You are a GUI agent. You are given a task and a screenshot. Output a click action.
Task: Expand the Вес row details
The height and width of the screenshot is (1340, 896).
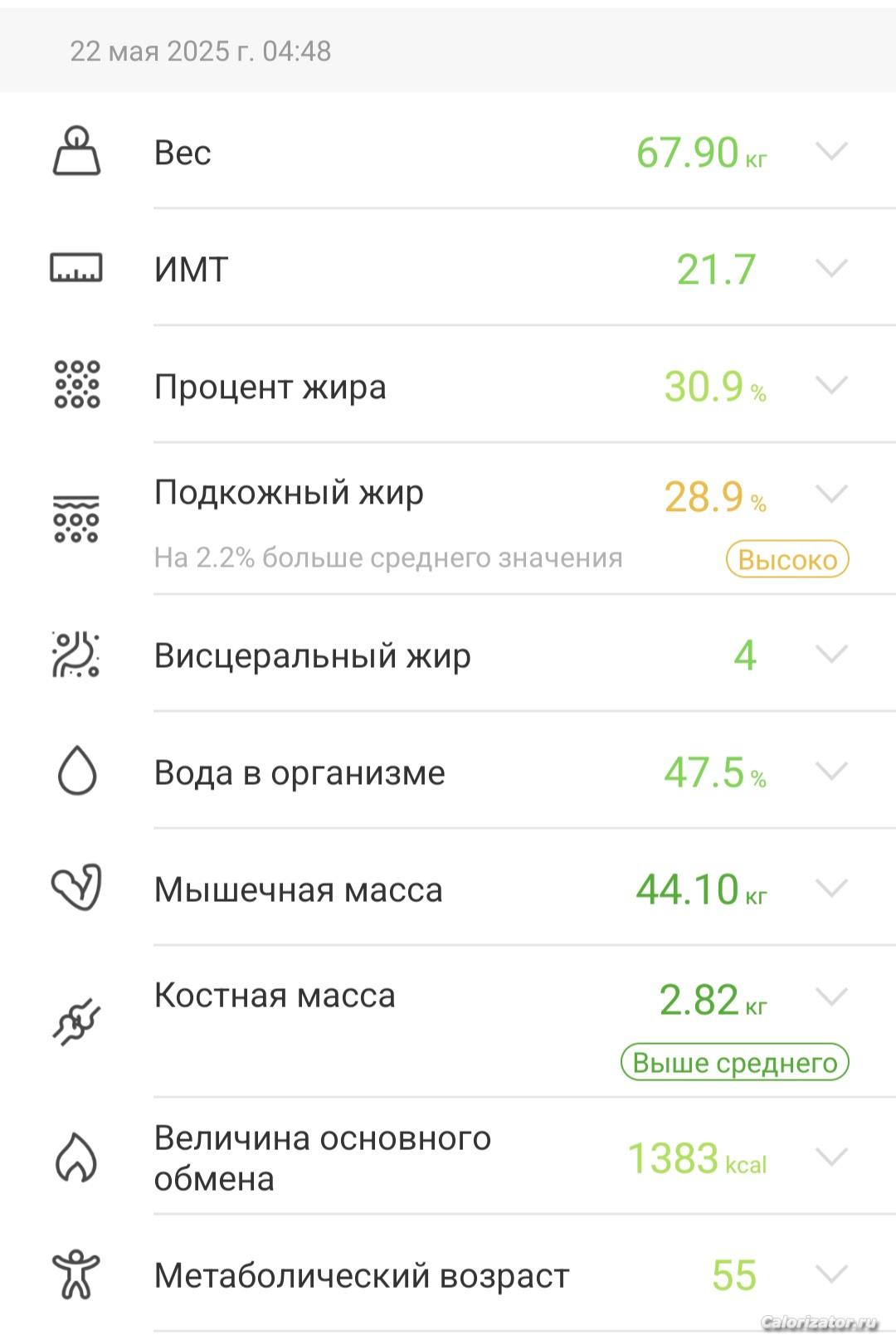[x=831, y=152]
